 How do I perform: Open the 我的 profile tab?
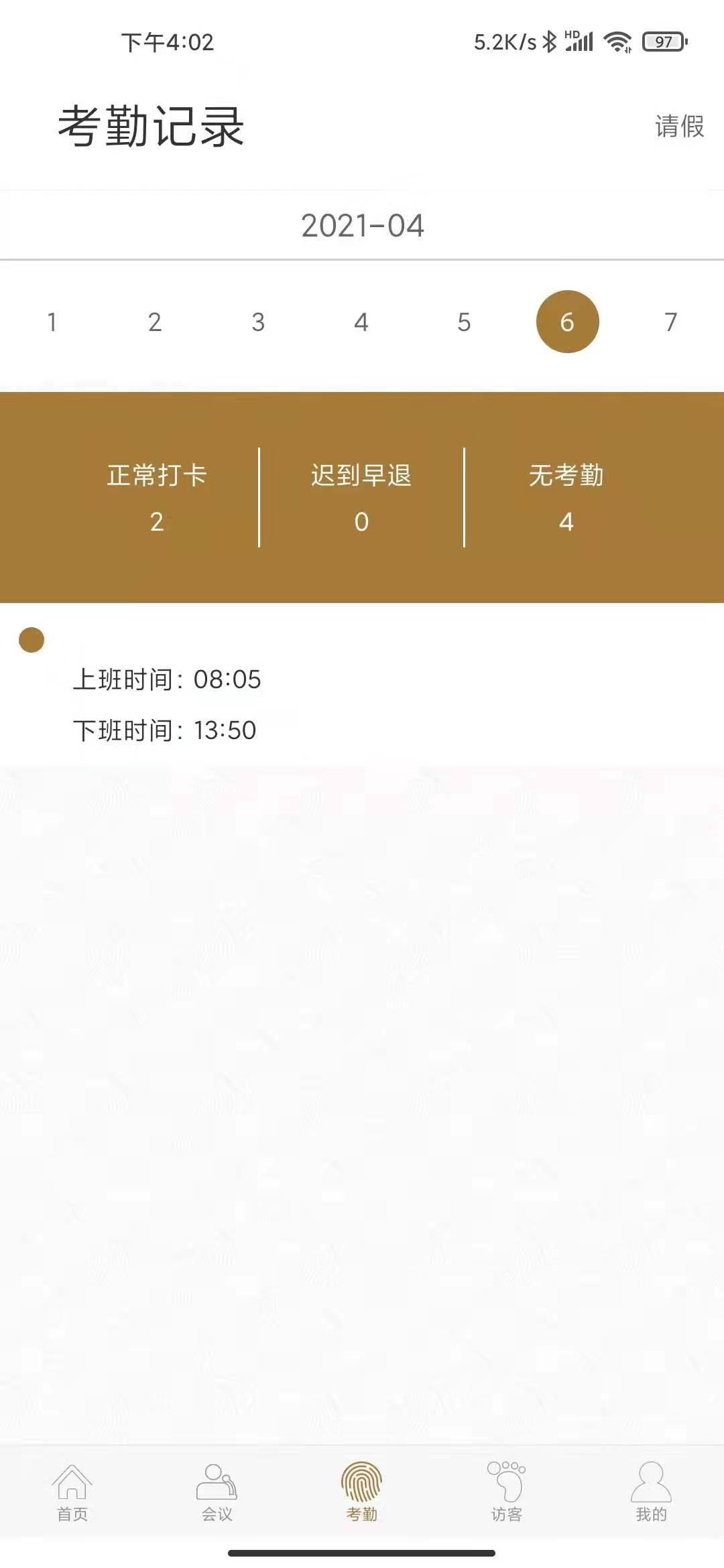pos(651,1492)
